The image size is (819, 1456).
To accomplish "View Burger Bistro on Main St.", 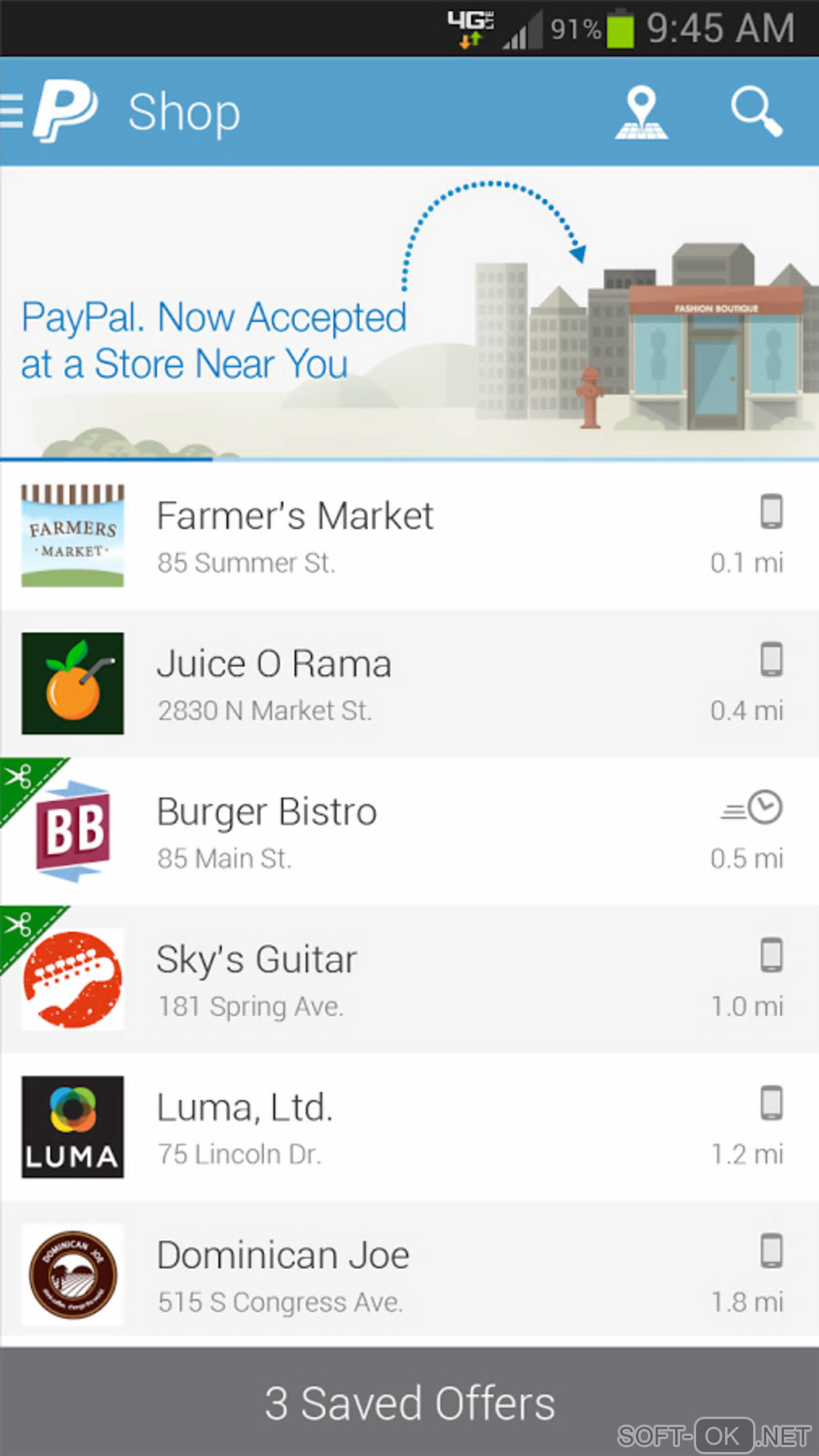I will point(409,832).
